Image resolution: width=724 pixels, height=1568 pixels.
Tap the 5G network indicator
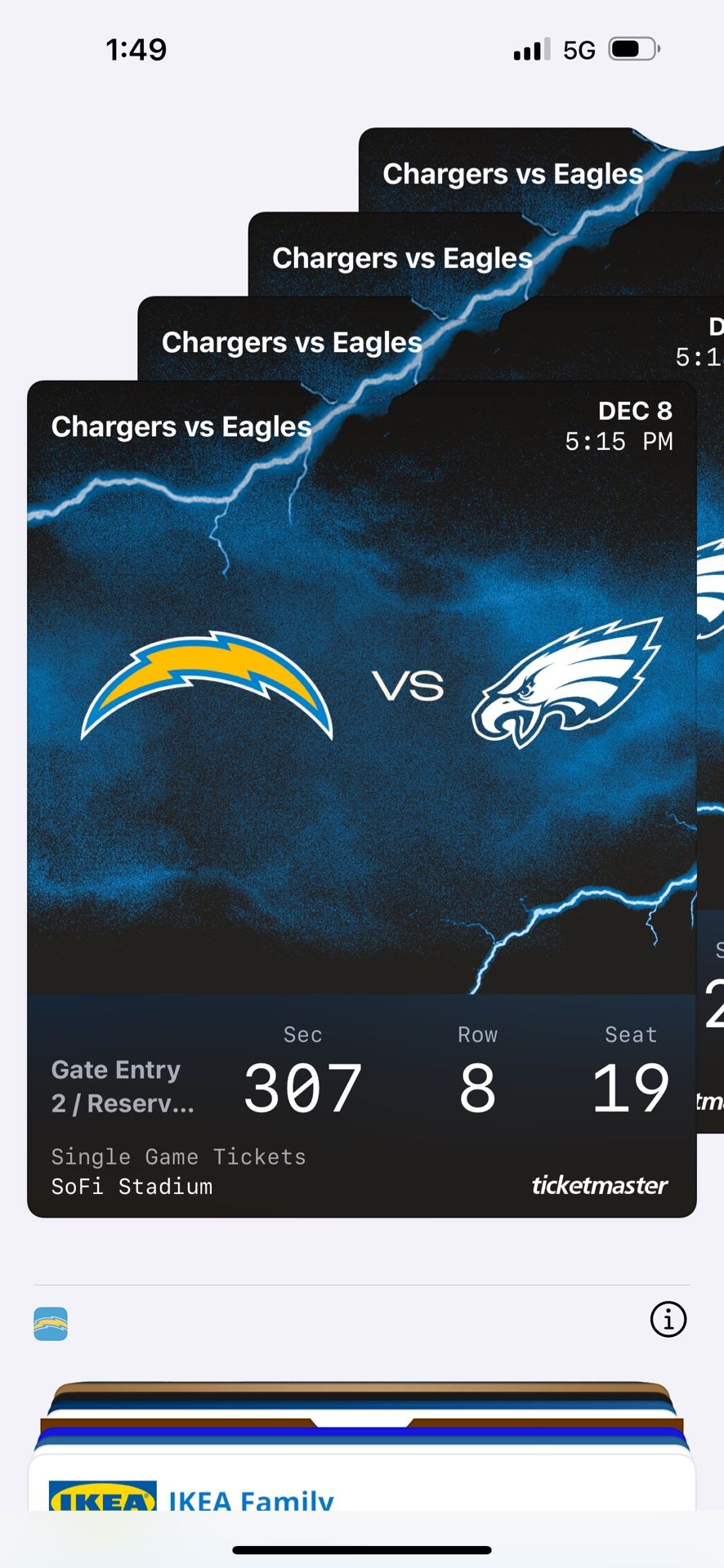click(577, 49)
